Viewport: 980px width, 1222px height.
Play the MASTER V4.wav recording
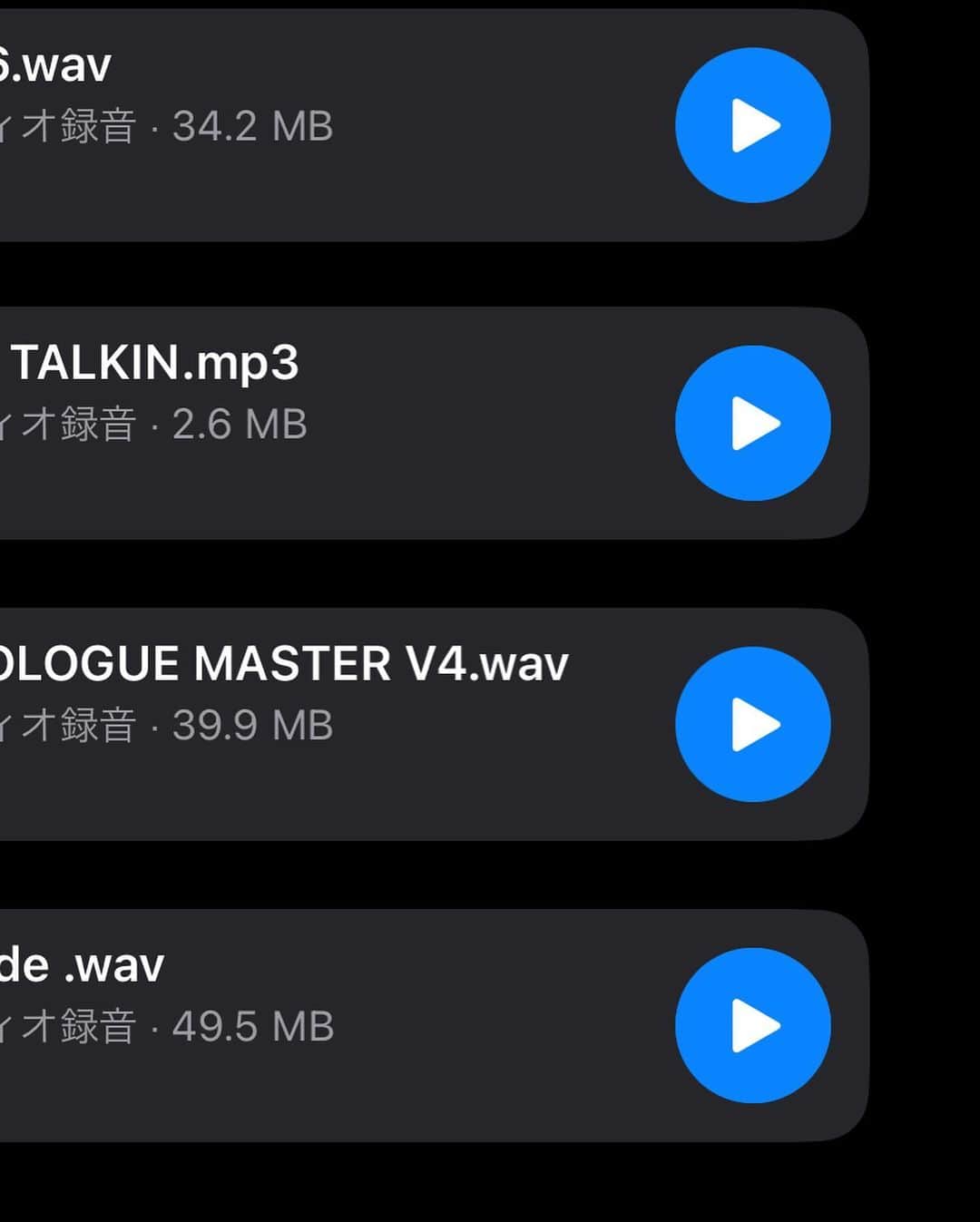click(x=752, y=724)
